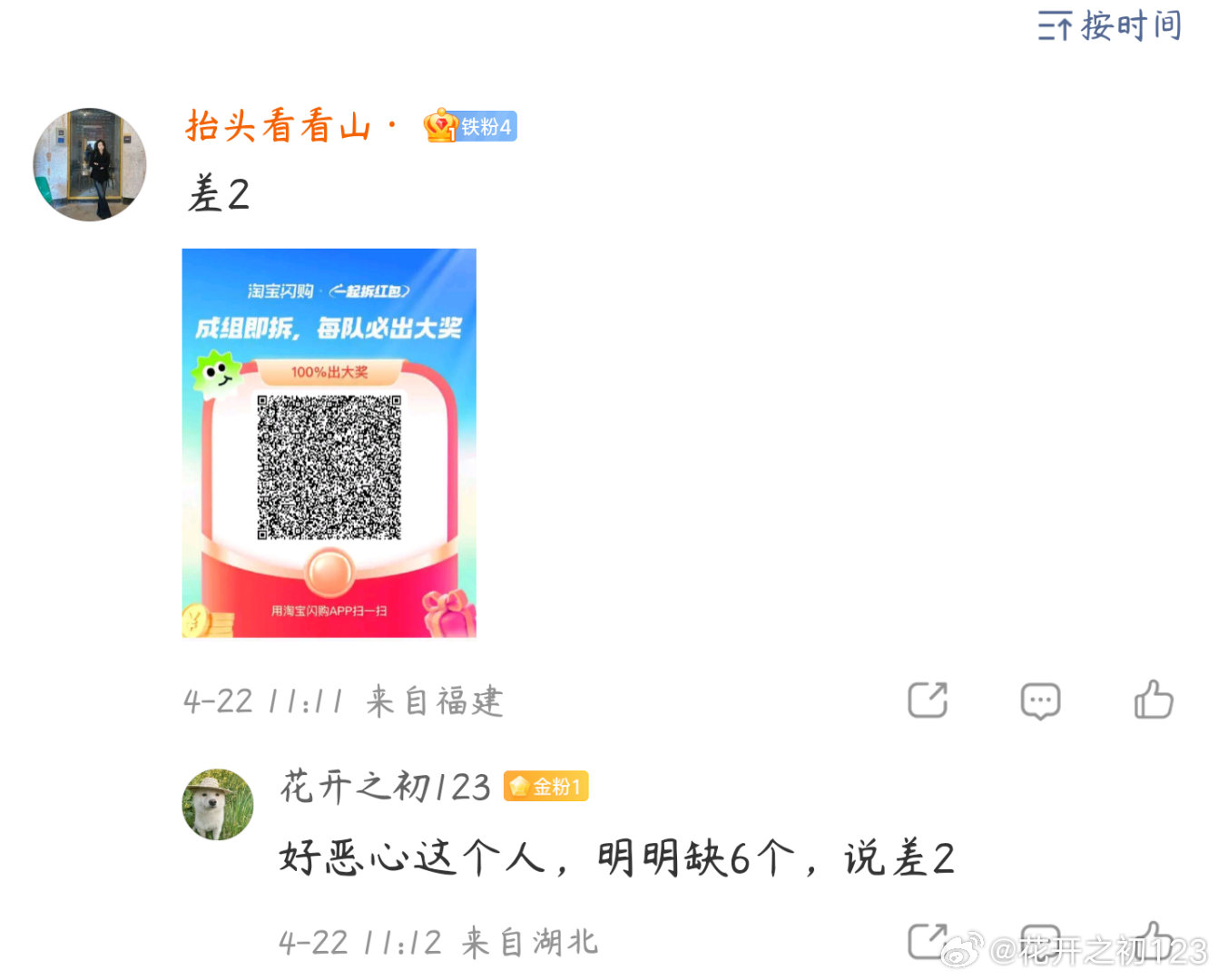Image resolution: width=1218 pixels, height=980 pixels.
Task: Repost 花开之初123's reply
Action: tap(927, 941)
